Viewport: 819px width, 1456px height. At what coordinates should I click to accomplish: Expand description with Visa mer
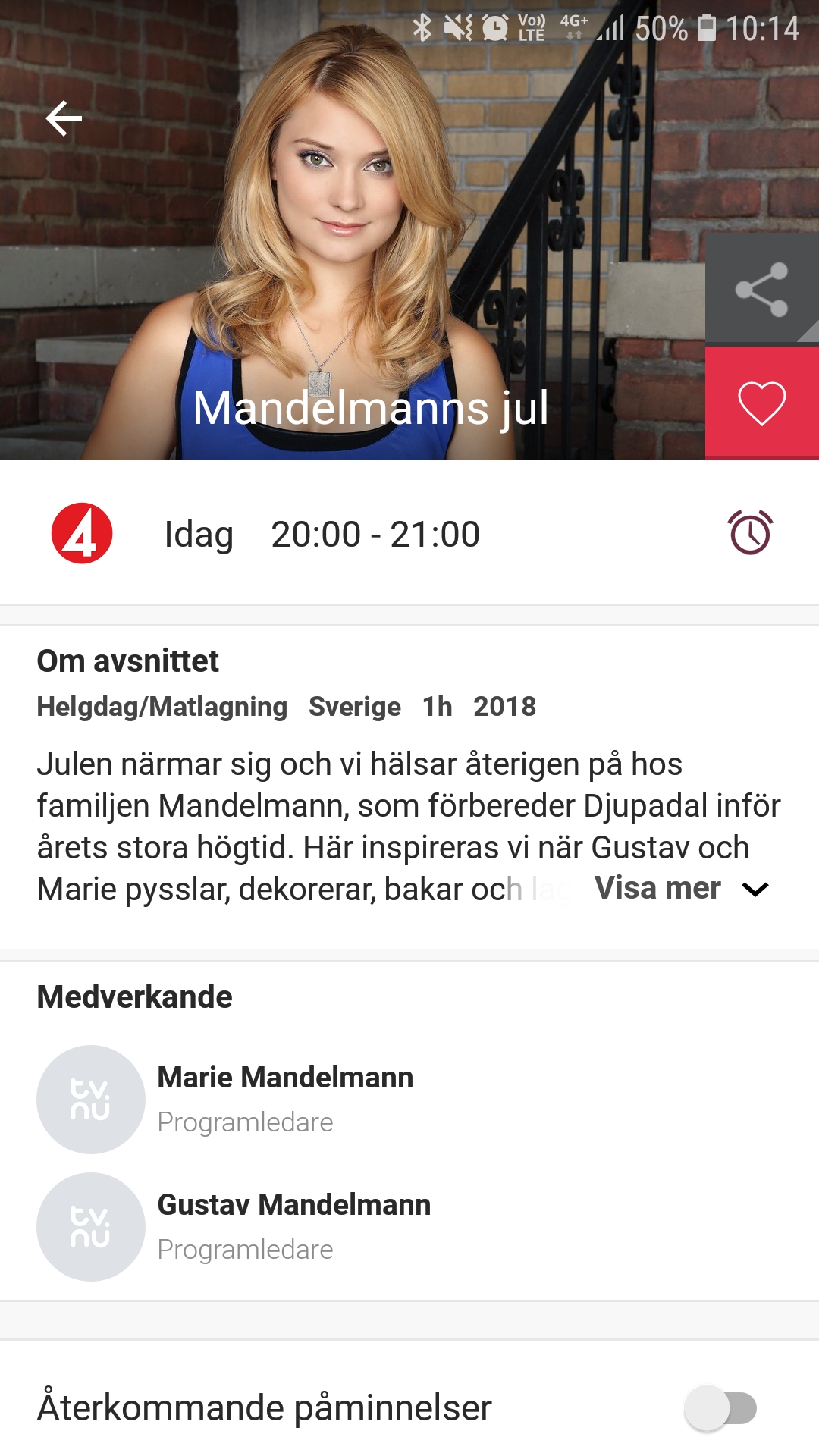tap(680, 889)
